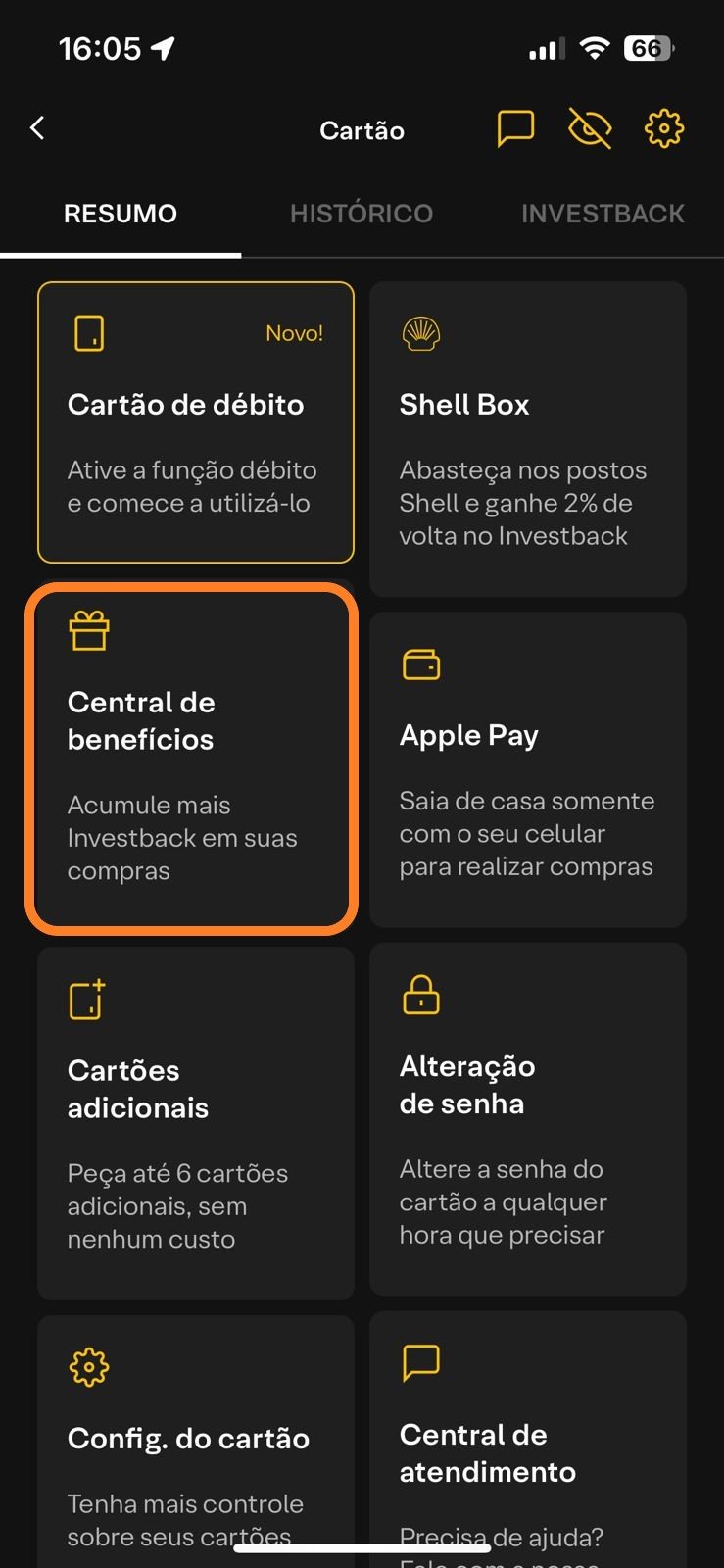Open the Shell Box card
This screenshot has height=1568, width=724.
(528, 439)
